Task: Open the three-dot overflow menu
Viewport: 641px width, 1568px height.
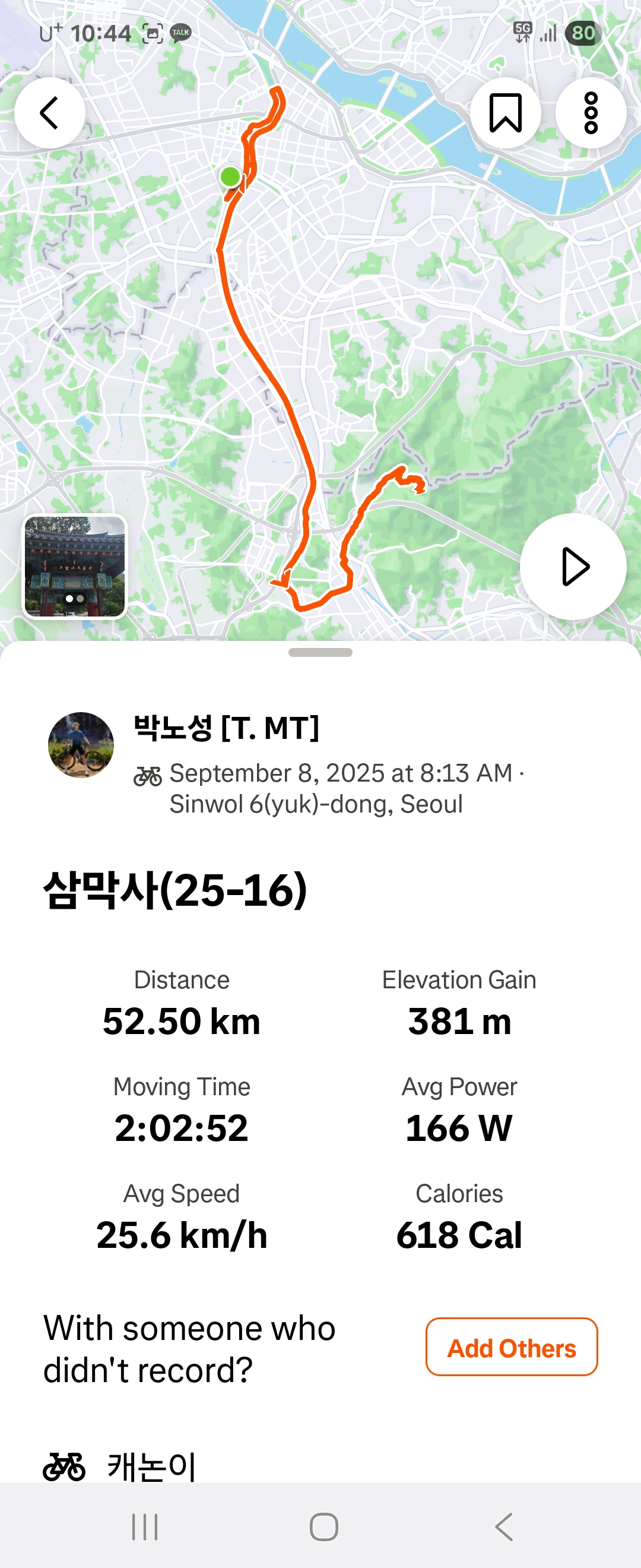Action: point(591,113)
